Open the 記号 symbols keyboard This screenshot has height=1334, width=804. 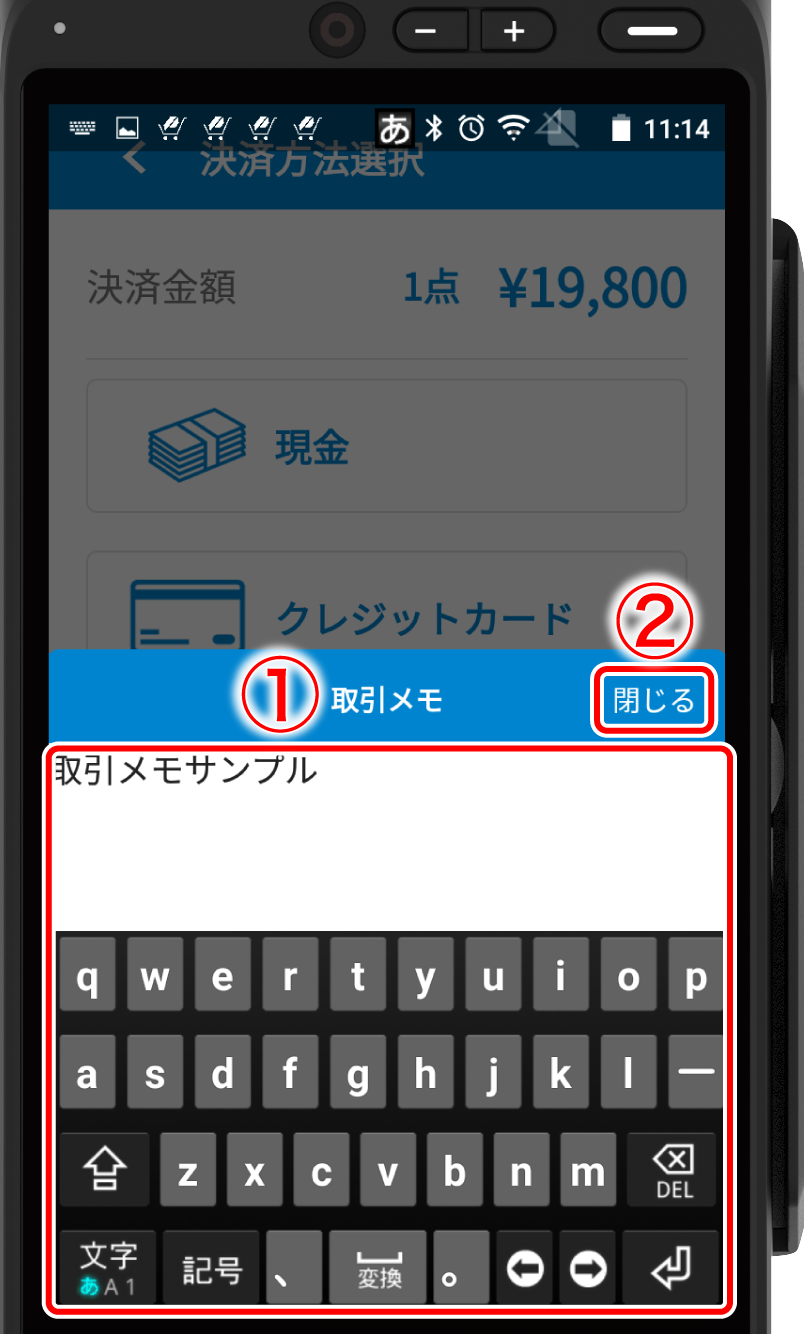211,1269
